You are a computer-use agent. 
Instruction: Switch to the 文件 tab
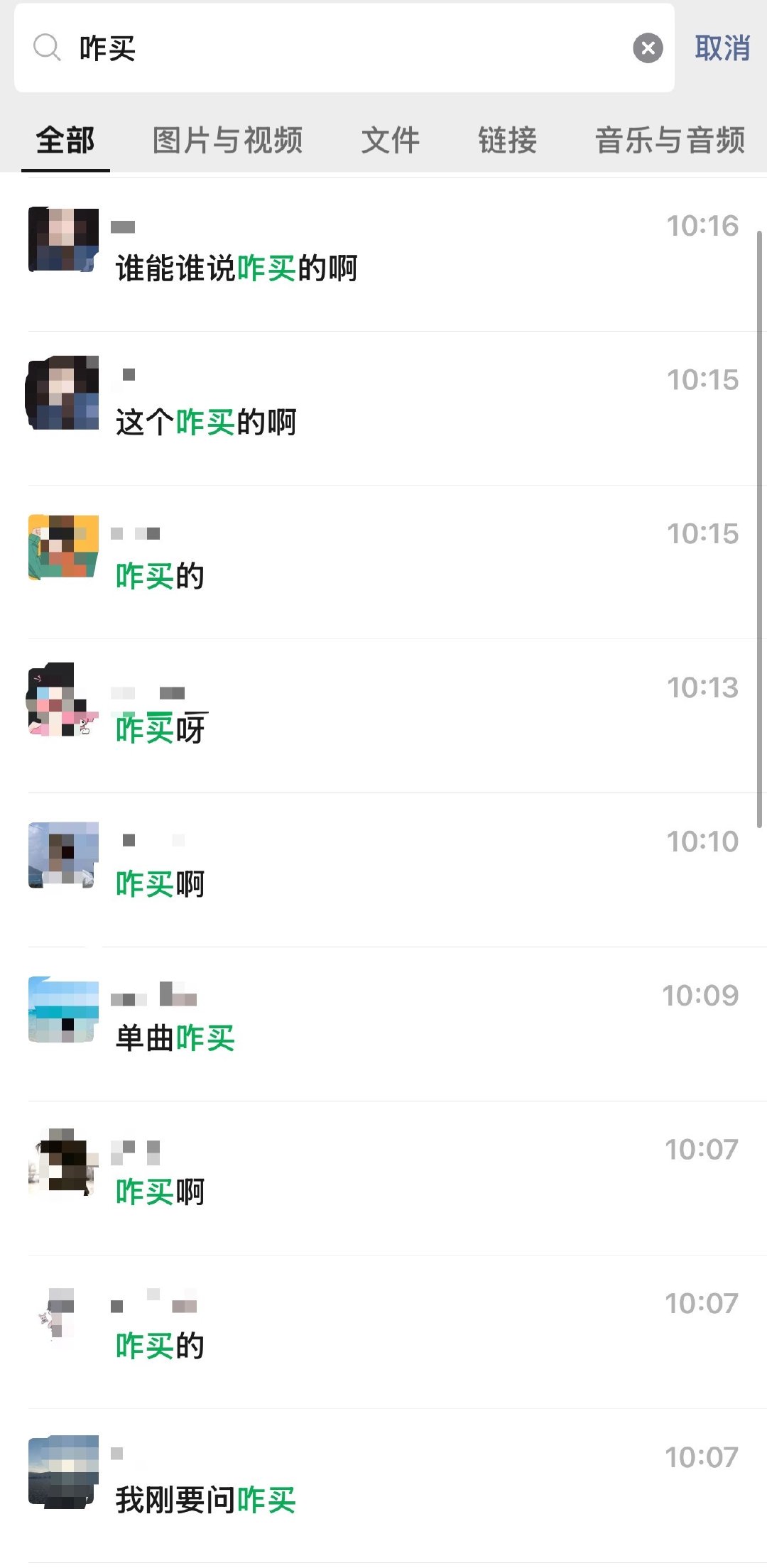[390, 140]
